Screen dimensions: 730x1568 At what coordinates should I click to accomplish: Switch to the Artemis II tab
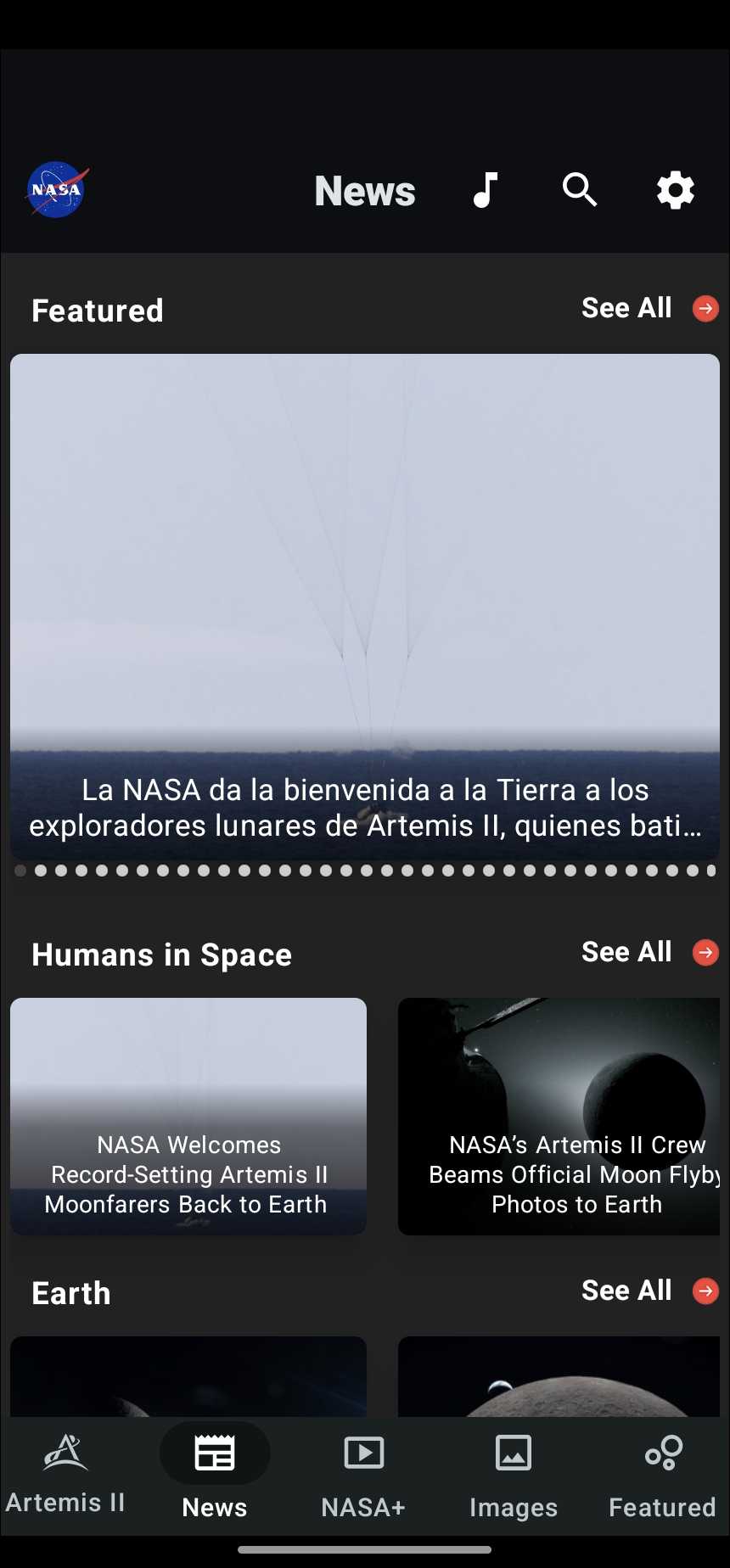[65, 1475]
